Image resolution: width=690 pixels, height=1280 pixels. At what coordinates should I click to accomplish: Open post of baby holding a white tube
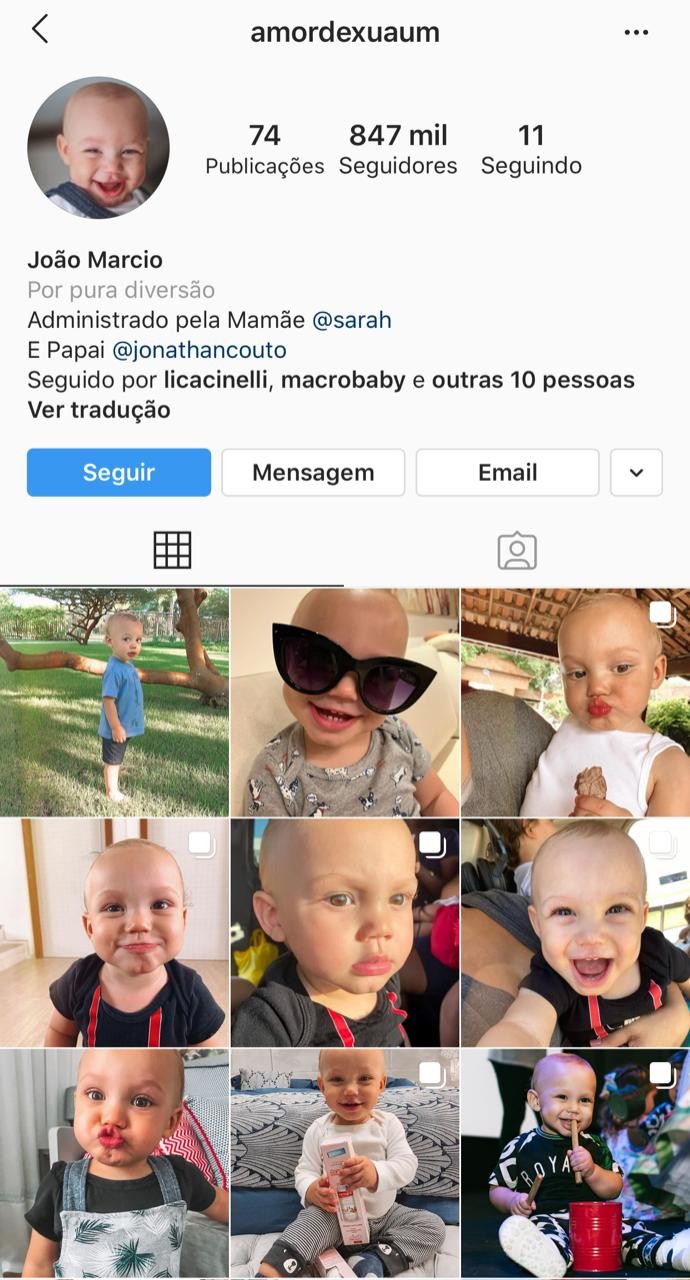(x=344, y=1163)
